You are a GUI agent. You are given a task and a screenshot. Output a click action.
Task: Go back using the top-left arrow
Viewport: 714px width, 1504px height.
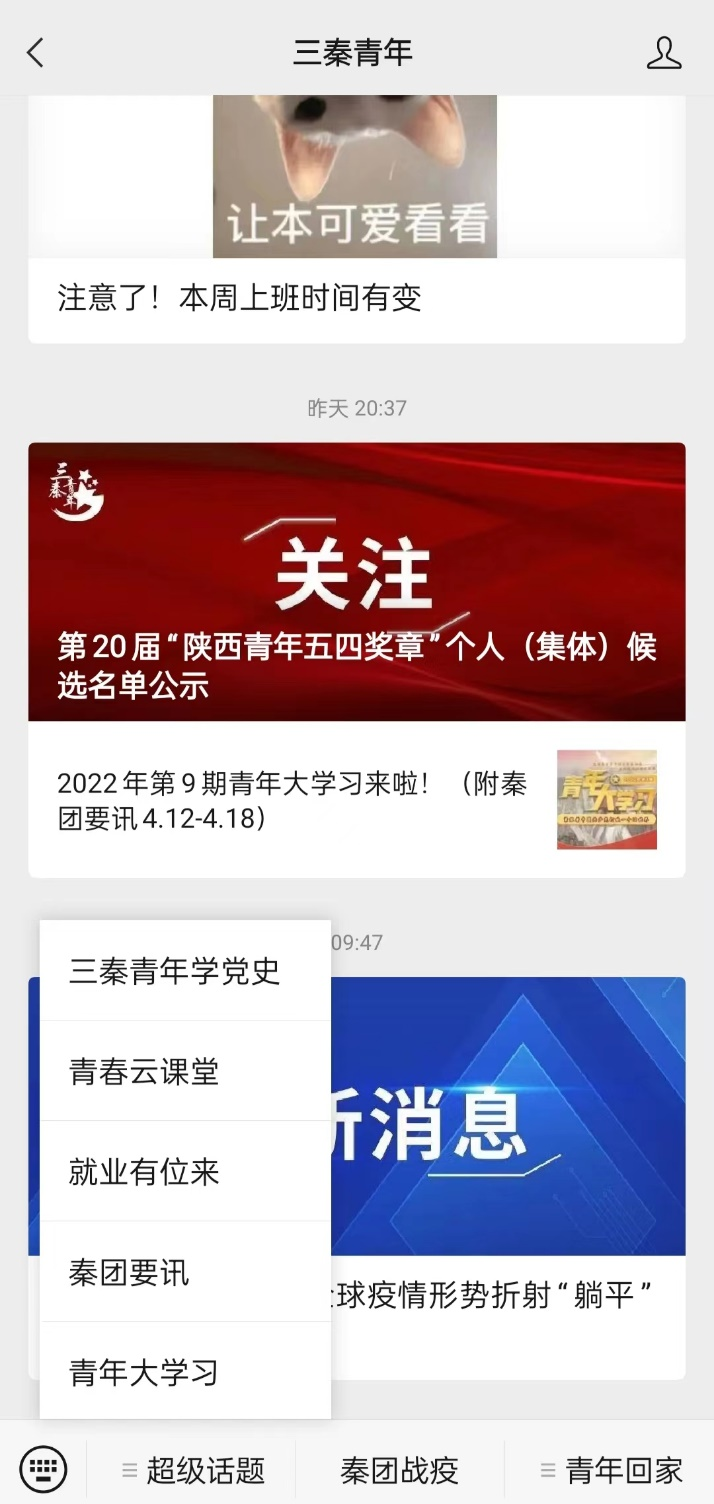click(x=36, y=53)
